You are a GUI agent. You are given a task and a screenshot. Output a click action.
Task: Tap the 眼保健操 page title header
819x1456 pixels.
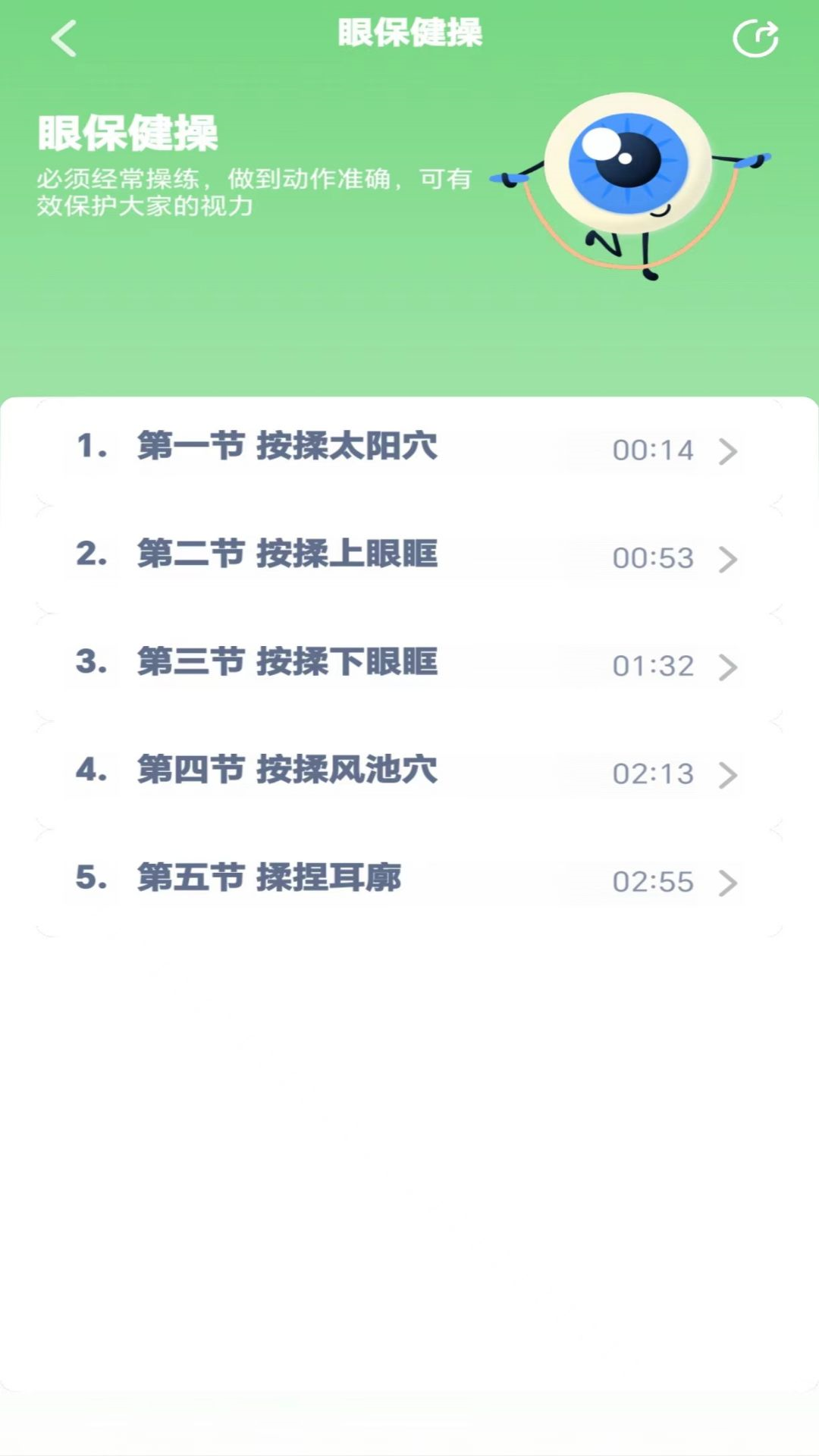tap(409, 33)
